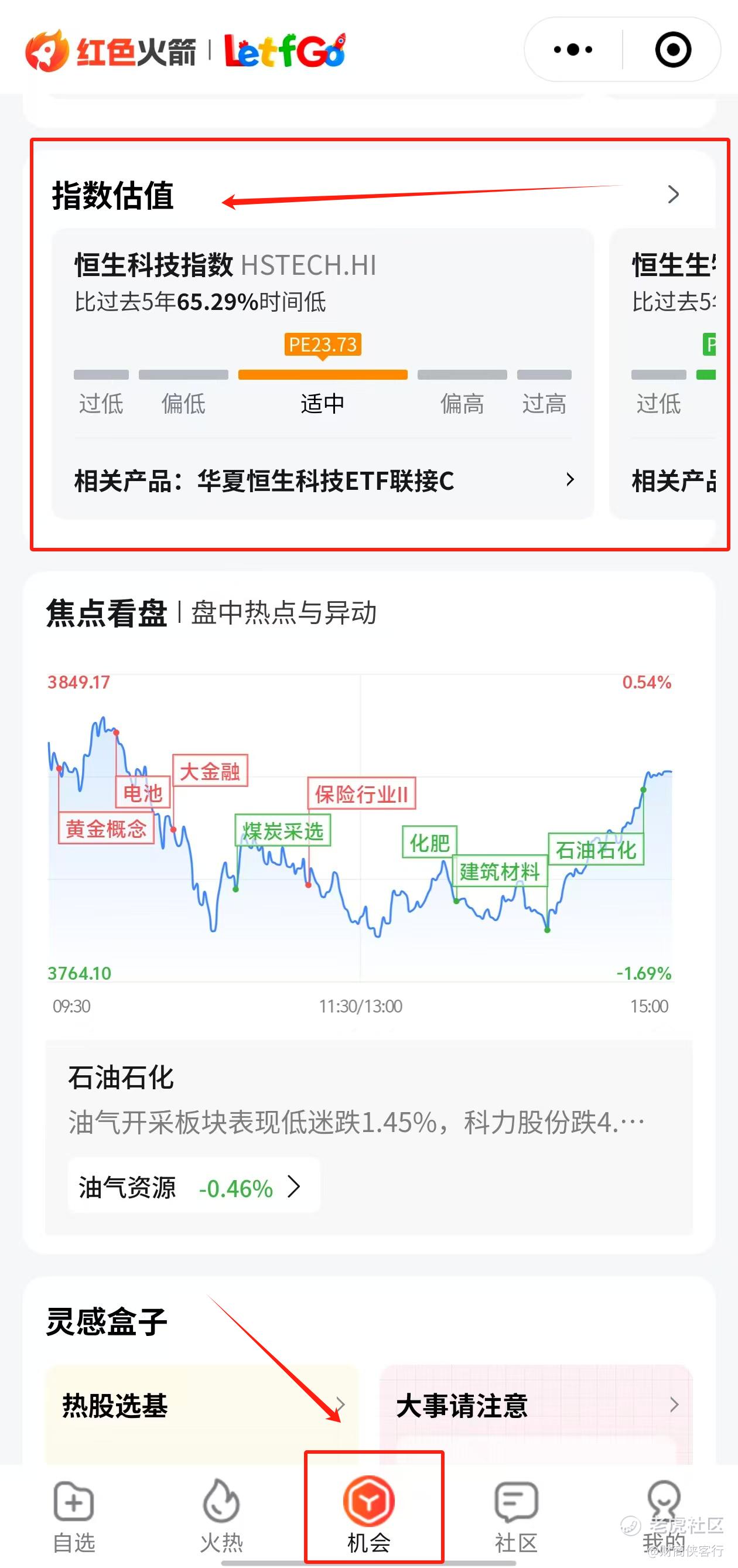
Task: Open the 大事请注意 card
Action: pos(536,1413)
